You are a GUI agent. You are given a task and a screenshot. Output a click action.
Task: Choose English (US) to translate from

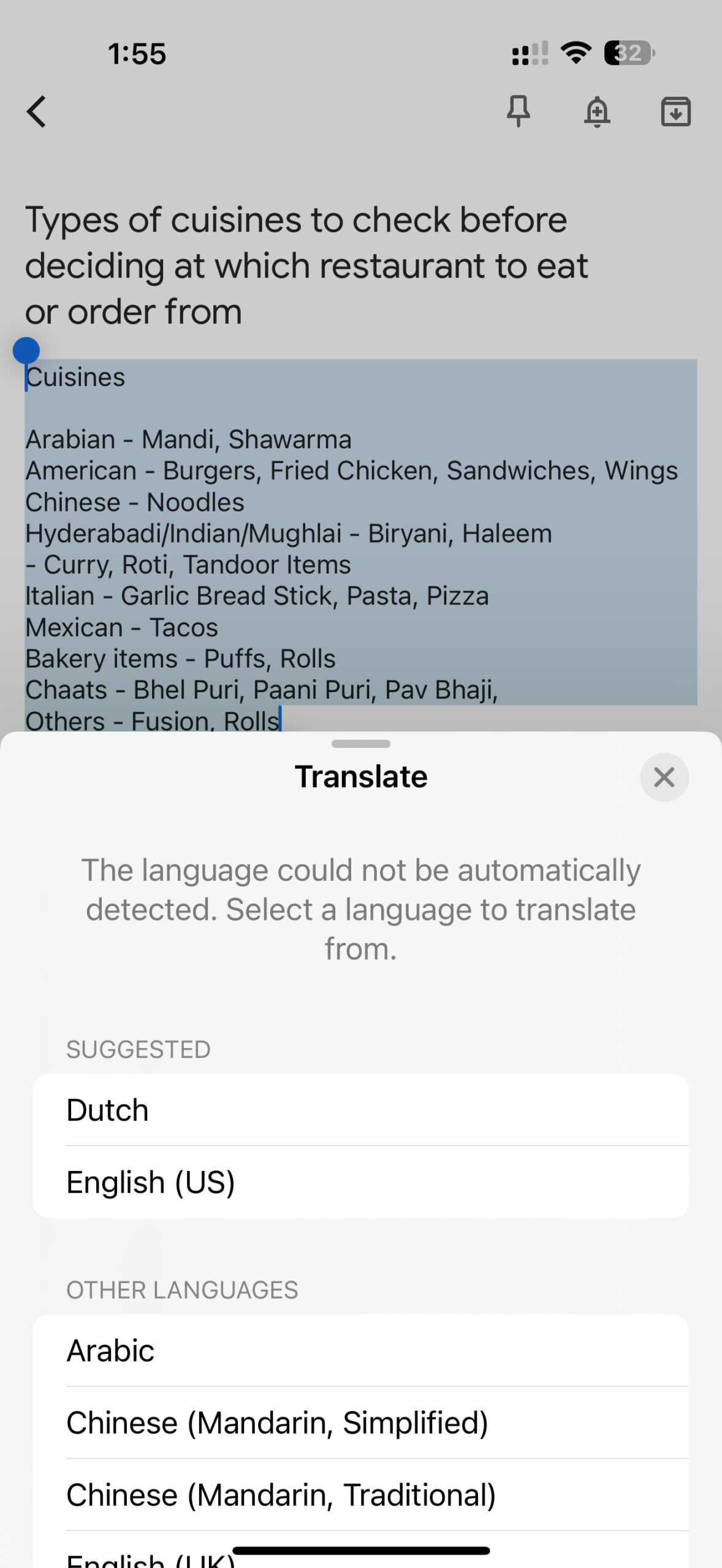click(x=360, y=1182)
